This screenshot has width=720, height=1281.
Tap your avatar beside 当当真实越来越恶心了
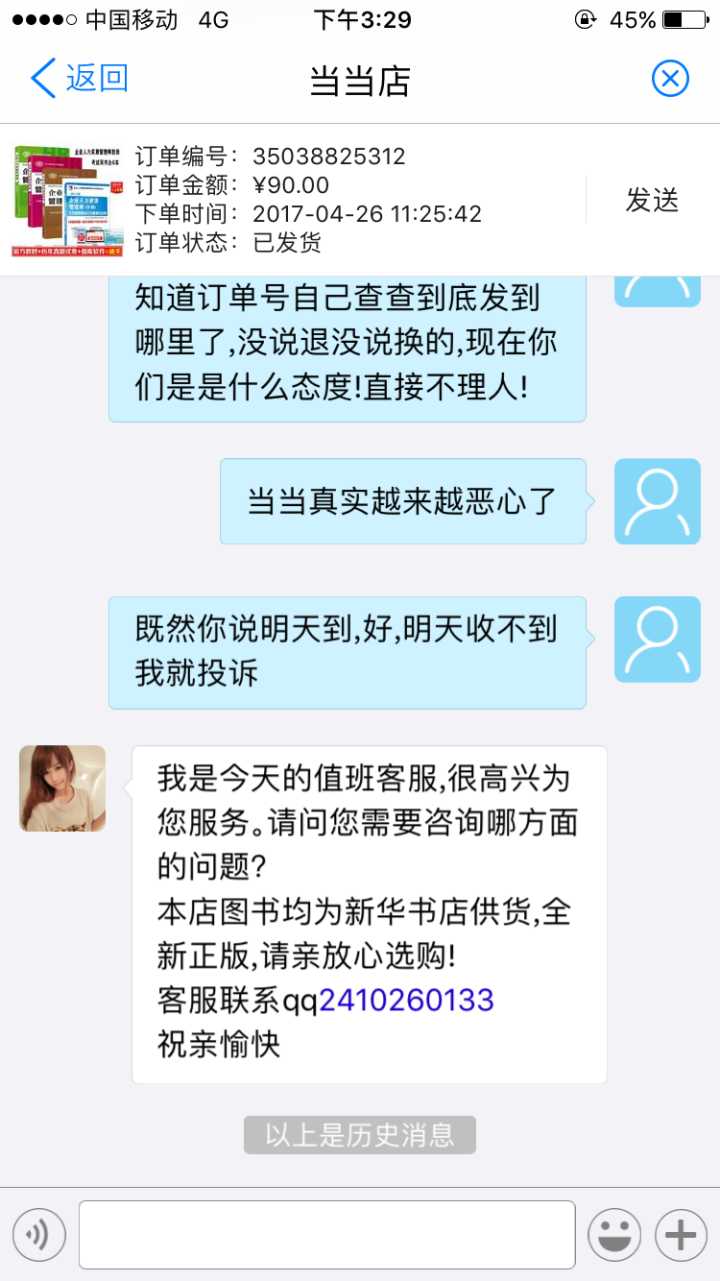(657, 501)
